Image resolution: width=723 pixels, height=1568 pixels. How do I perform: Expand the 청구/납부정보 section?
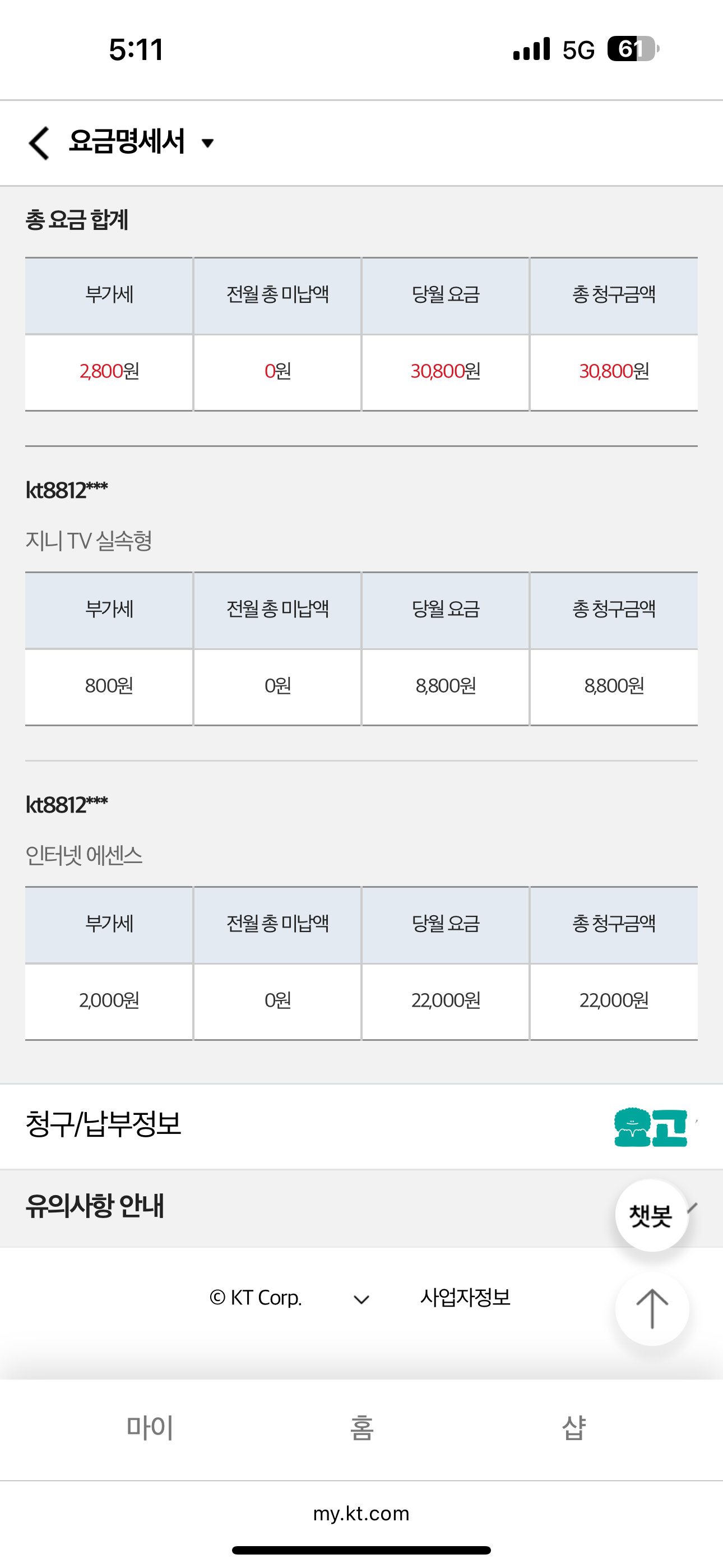(361, 1126)
